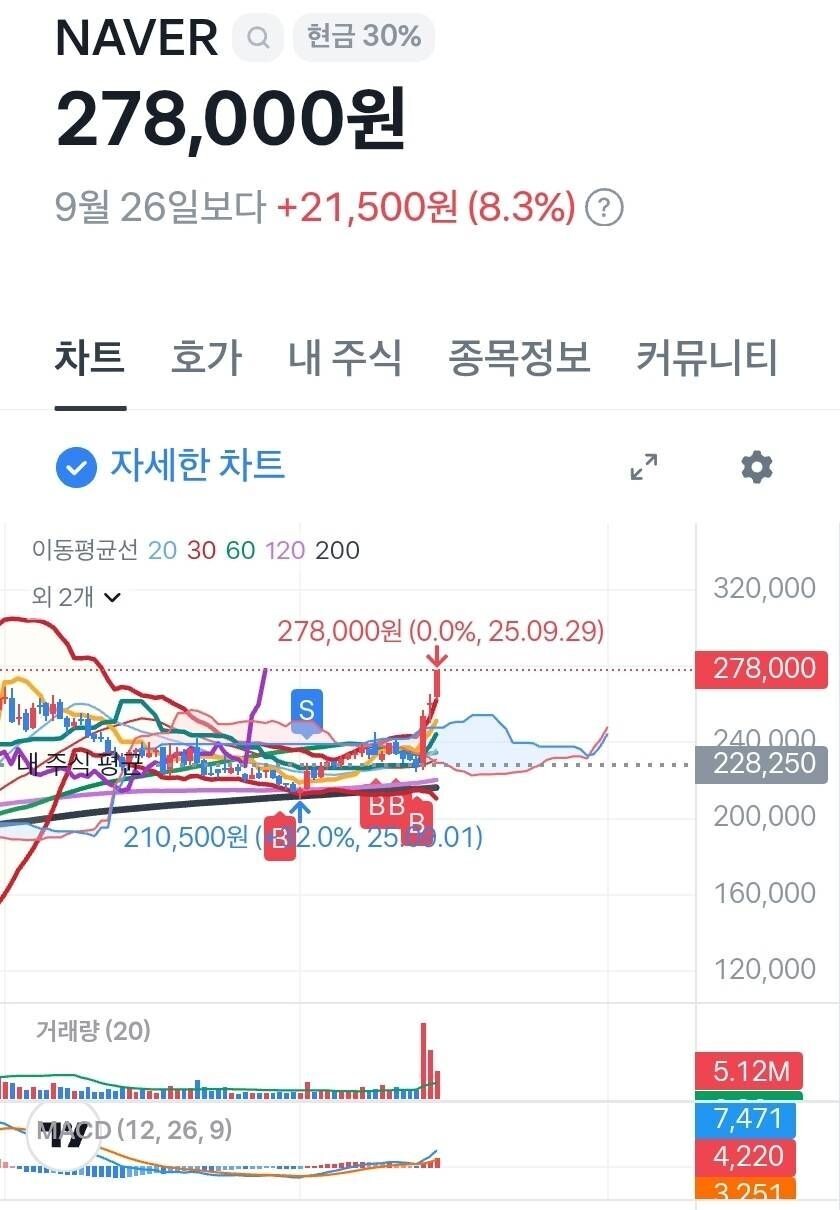The height and width of the screenshot is (1210, 840).
Task: Open the chart settings gear icon
Action: tap(757, 466)
